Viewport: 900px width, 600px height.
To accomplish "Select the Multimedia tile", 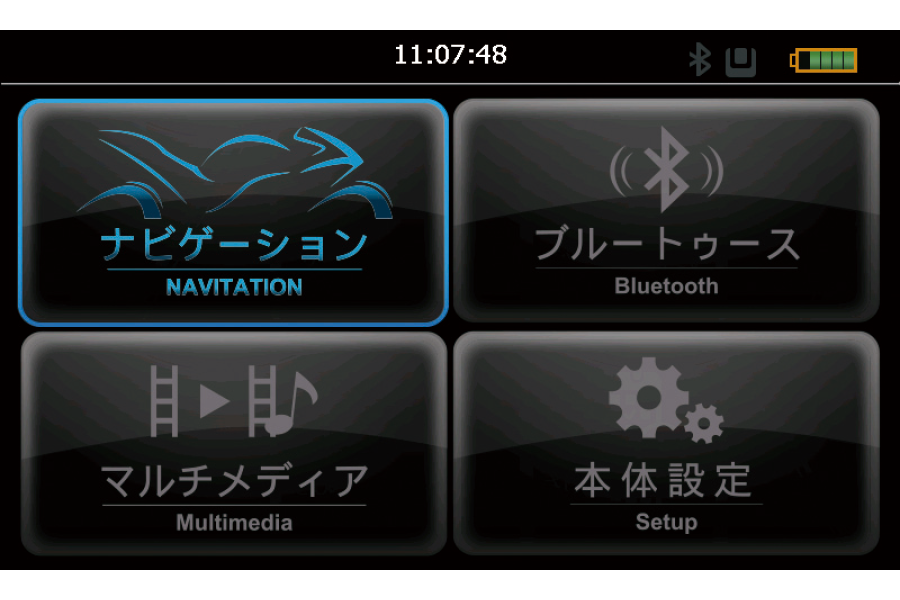I will point(233,444).
